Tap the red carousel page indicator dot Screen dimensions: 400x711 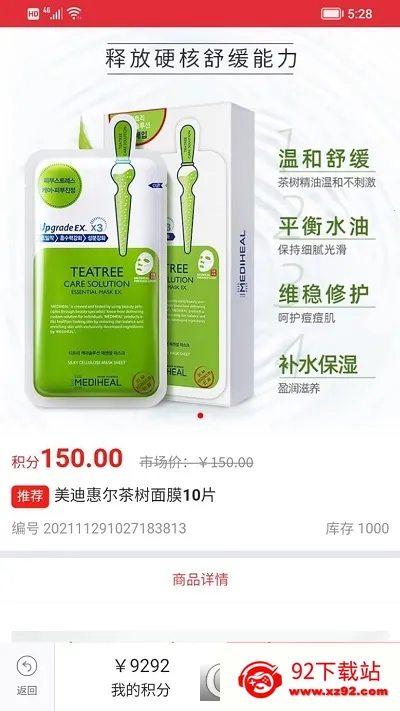pos(200,415)
